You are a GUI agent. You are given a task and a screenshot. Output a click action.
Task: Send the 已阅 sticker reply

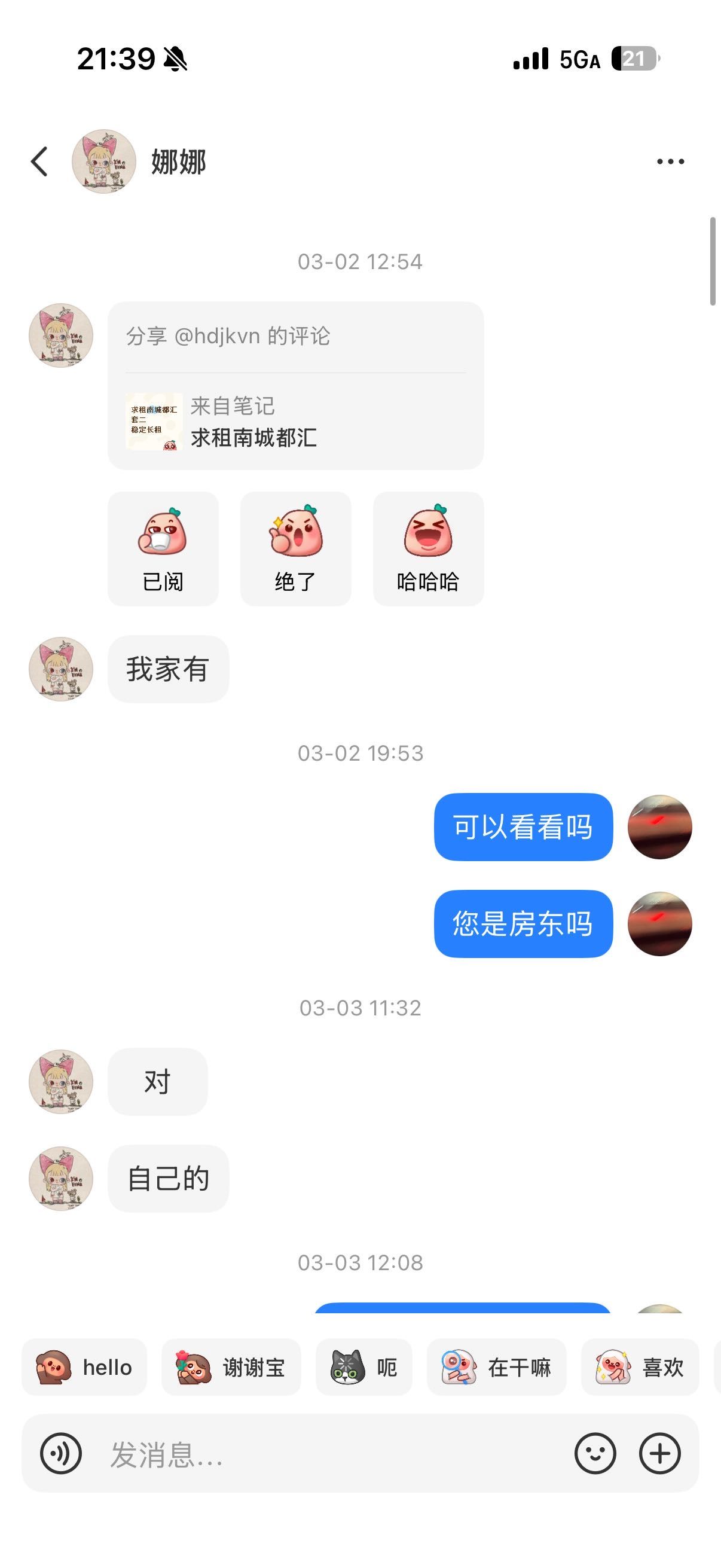coord(163,549)
